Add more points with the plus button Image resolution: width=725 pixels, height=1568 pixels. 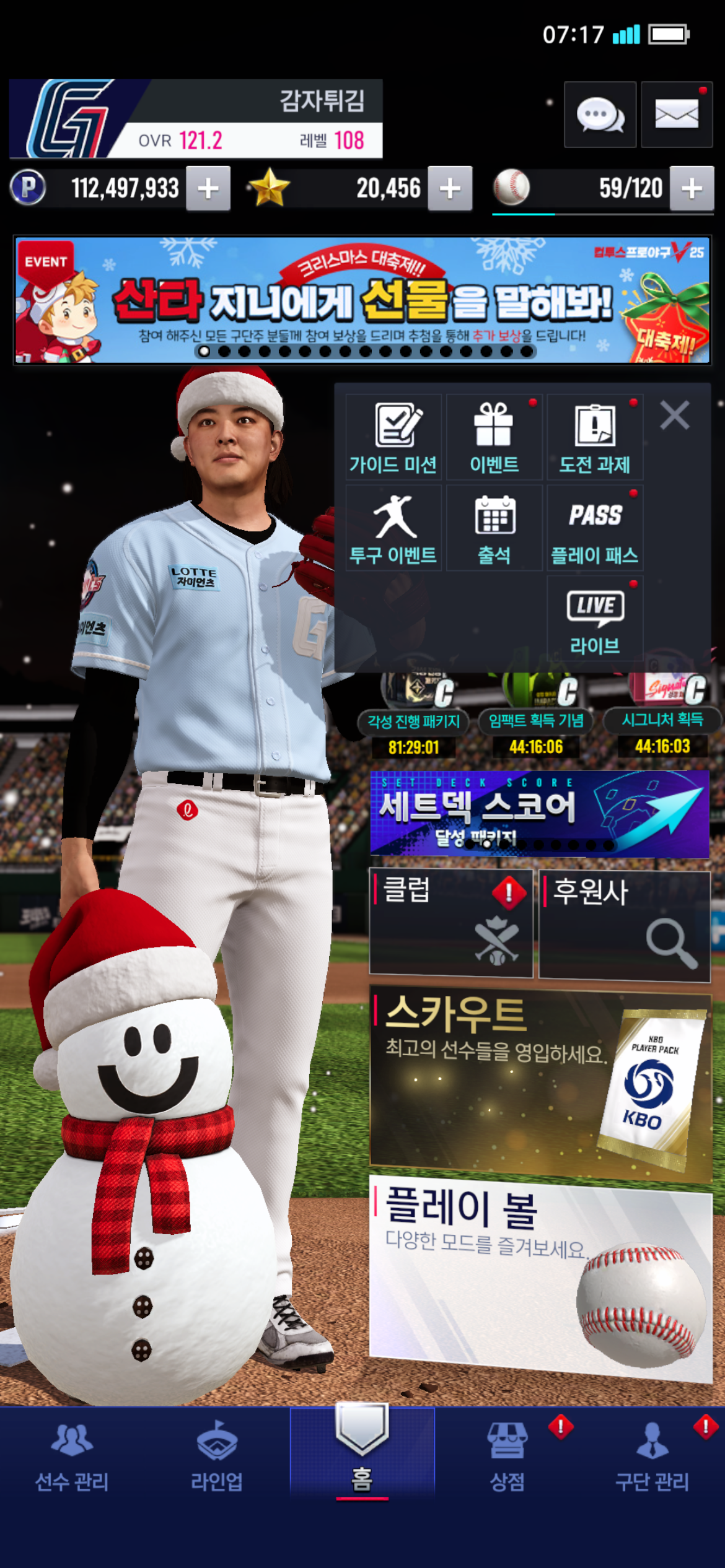point(208,188)
